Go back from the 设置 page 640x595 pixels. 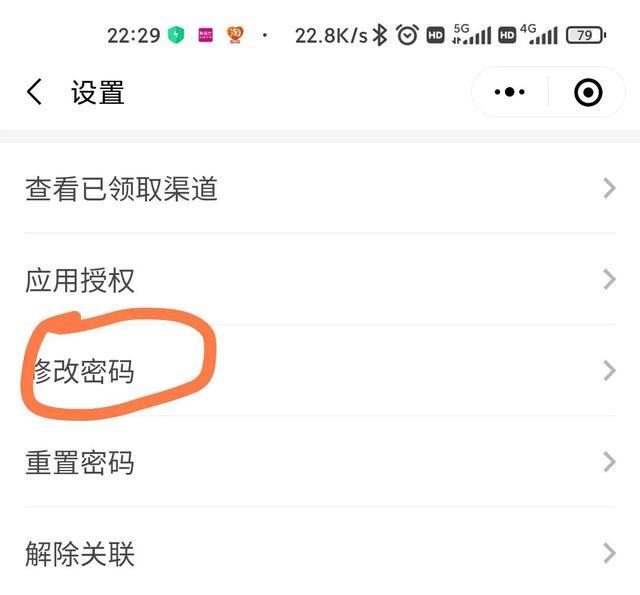point(34,93)
